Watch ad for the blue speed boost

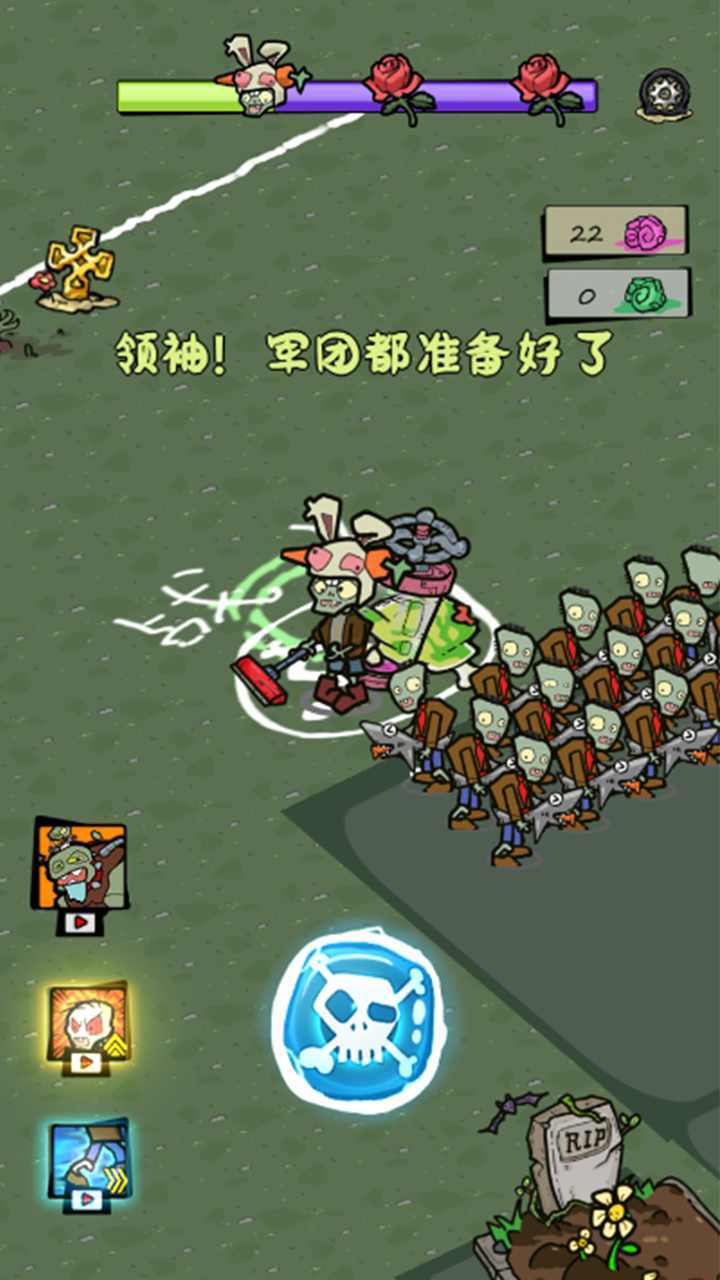(88, 1164)
